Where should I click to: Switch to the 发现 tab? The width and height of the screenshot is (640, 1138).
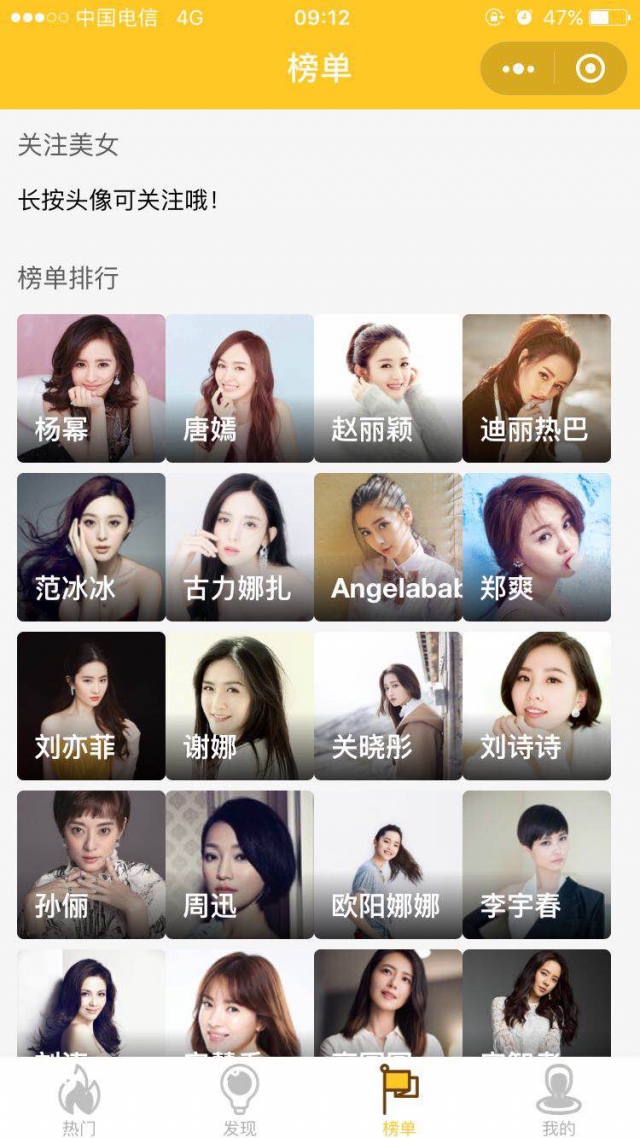click(x=239, y=1100)
